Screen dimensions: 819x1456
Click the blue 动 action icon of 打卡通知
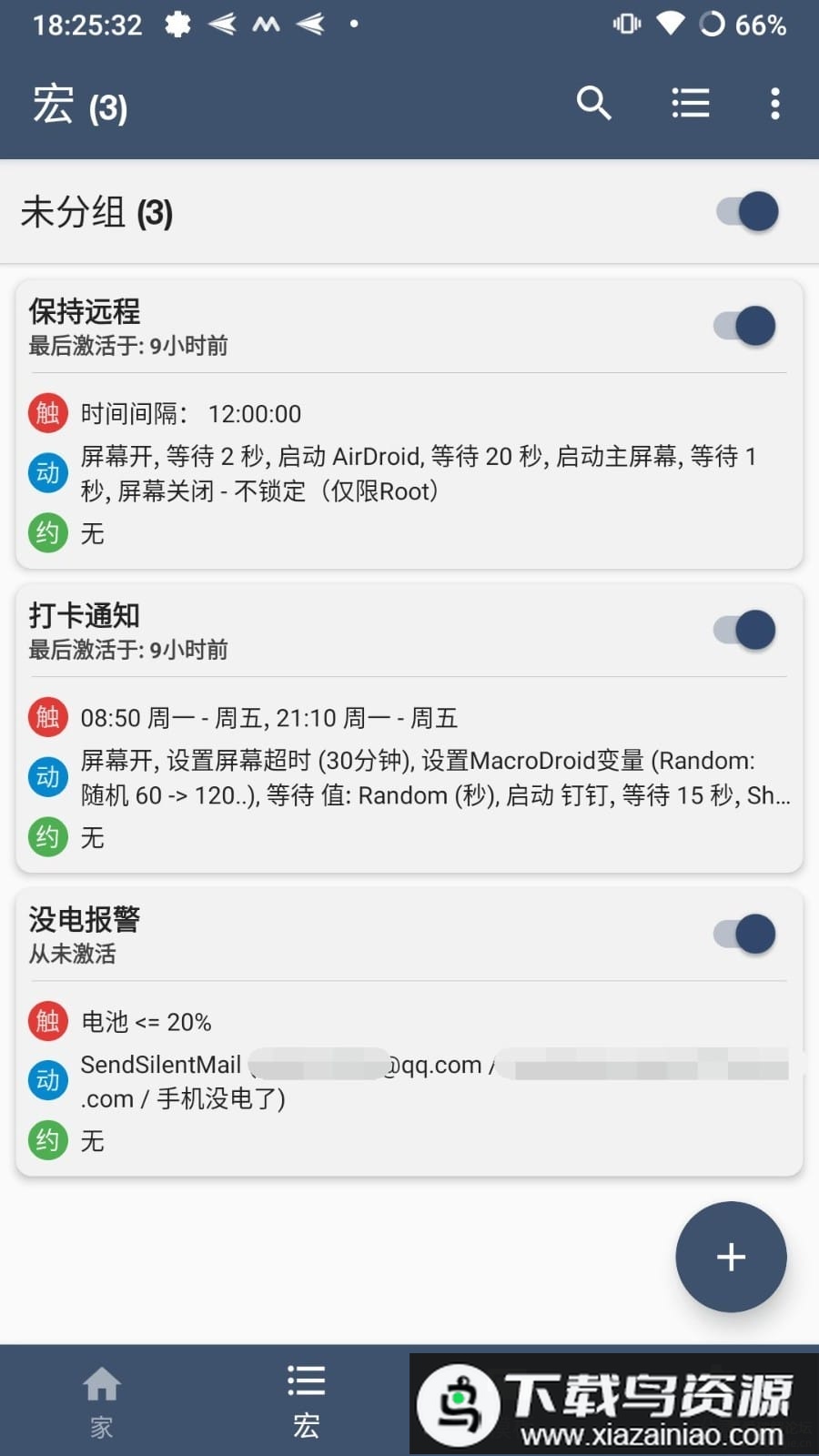click(46, 777)
